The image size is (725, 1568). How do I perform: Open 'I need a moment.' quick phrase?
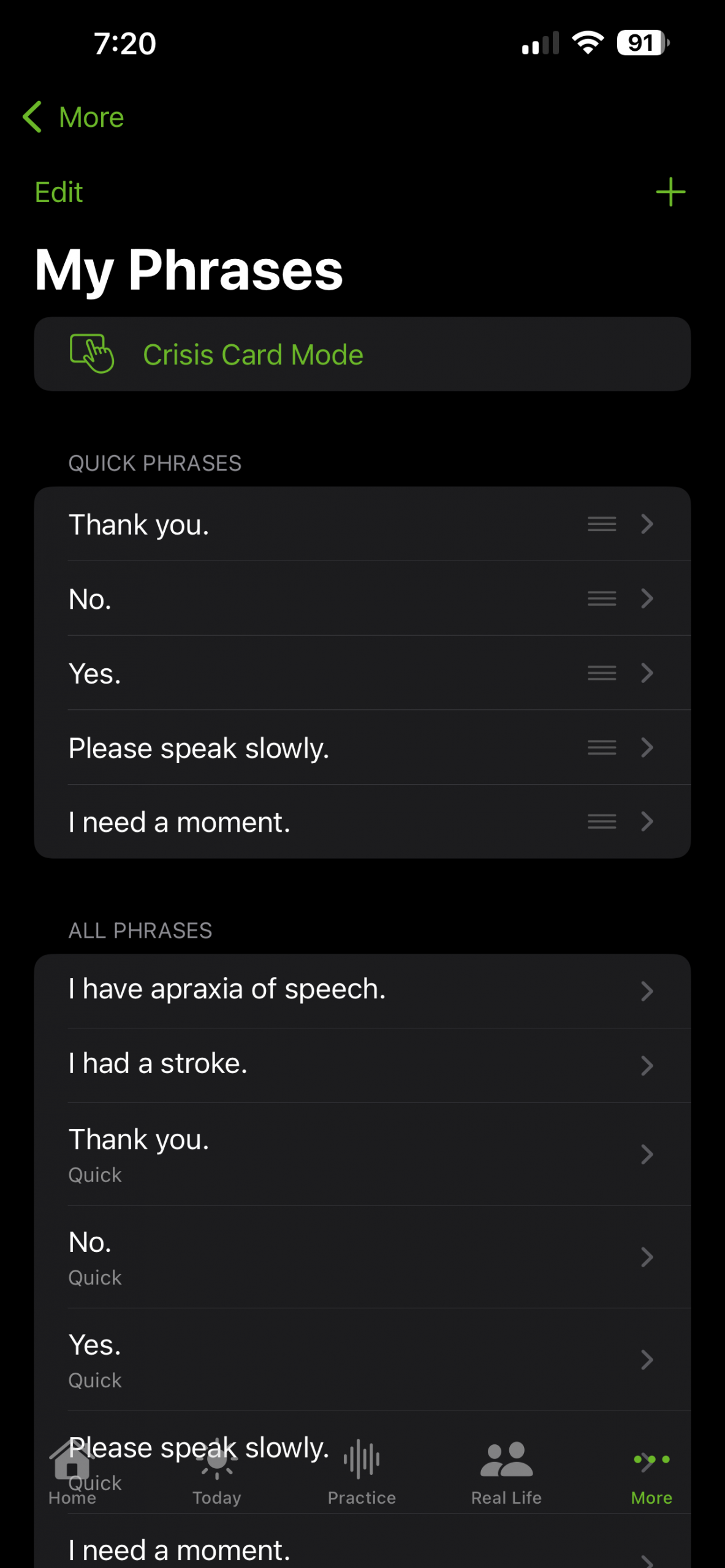[306, 822]
